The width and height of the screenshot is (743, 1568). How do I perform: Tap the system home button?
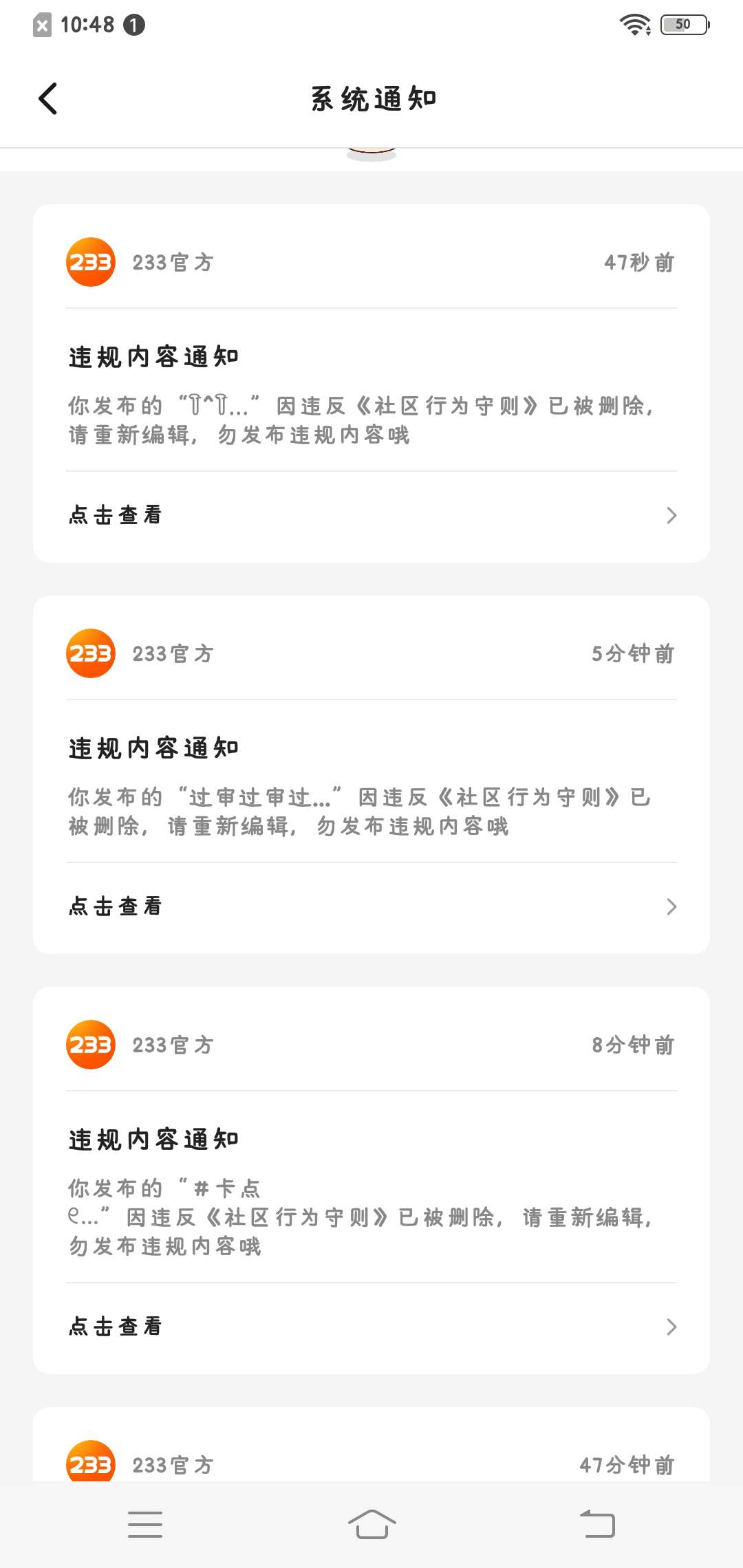click(x=371, y=1524)
